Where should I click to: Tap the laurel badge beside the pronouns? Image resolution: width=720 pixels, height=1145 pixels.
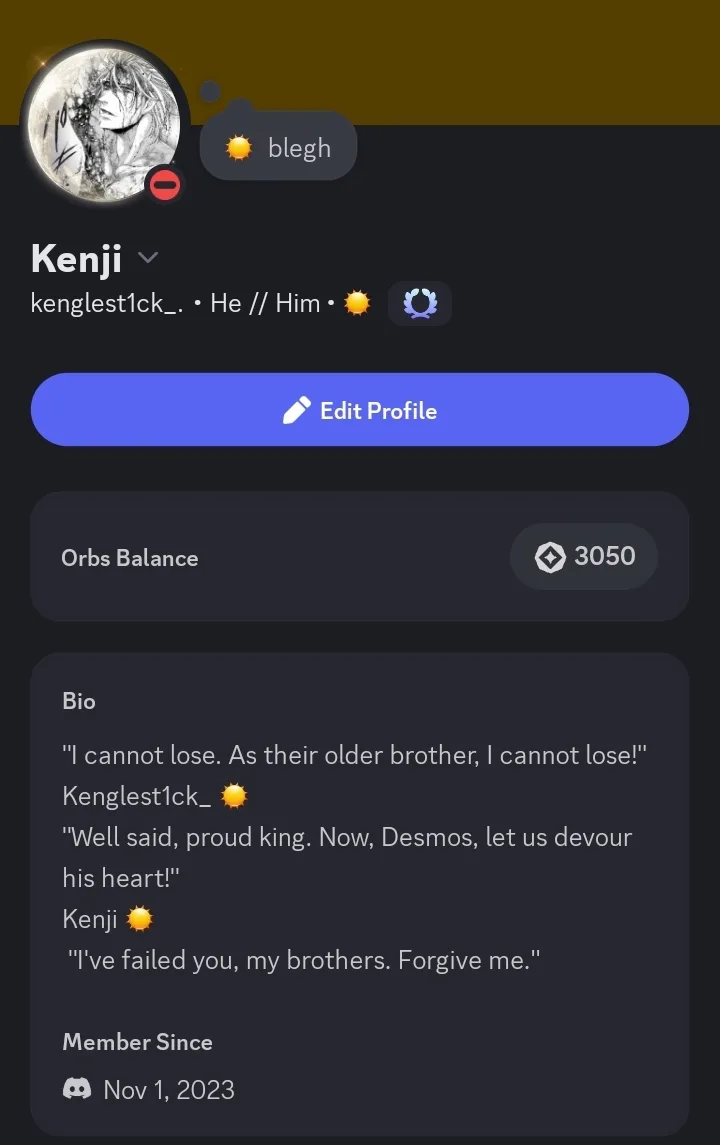click(419, 303)
